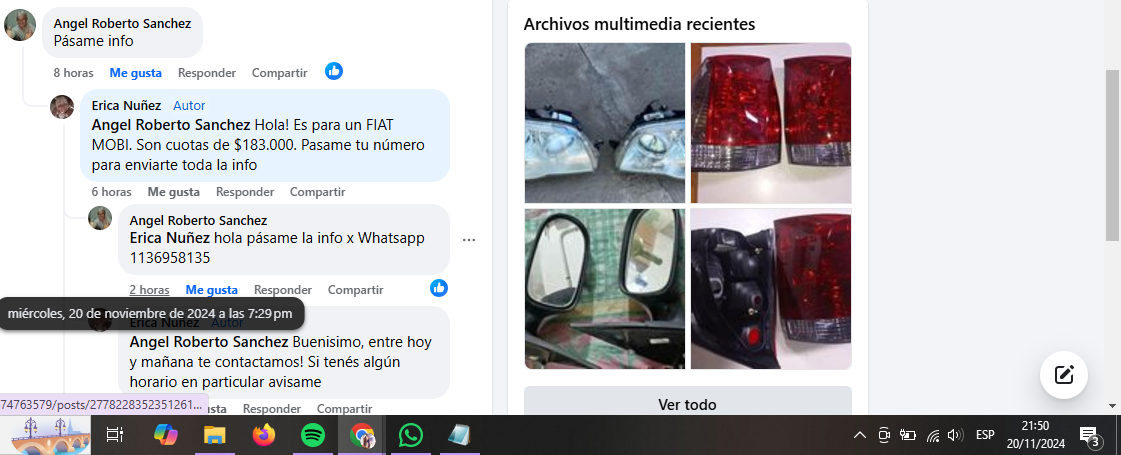
Task: Open Firefox from the taskbar
Action: (x=264, y=435)
